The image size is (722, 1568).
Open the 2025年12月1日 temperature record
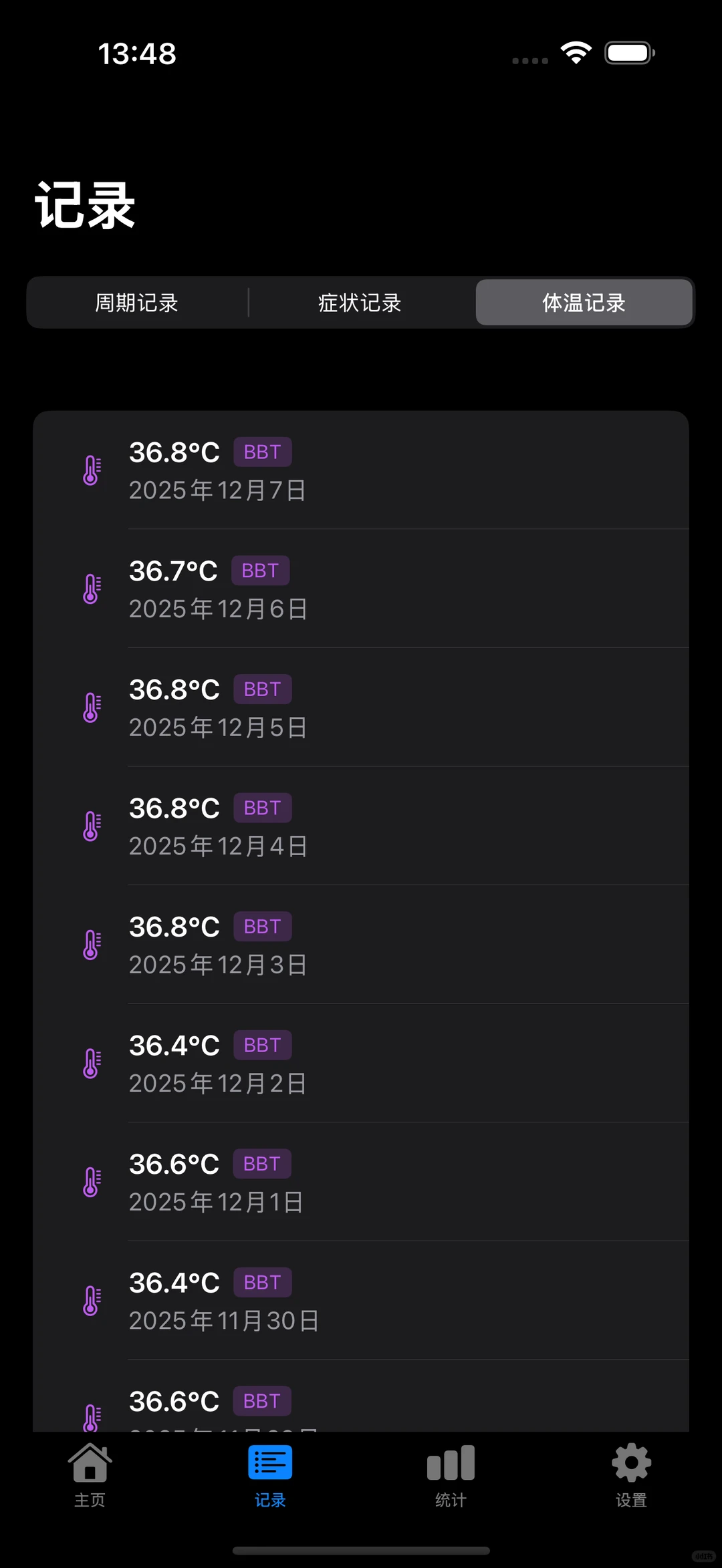click(361, 1182)
